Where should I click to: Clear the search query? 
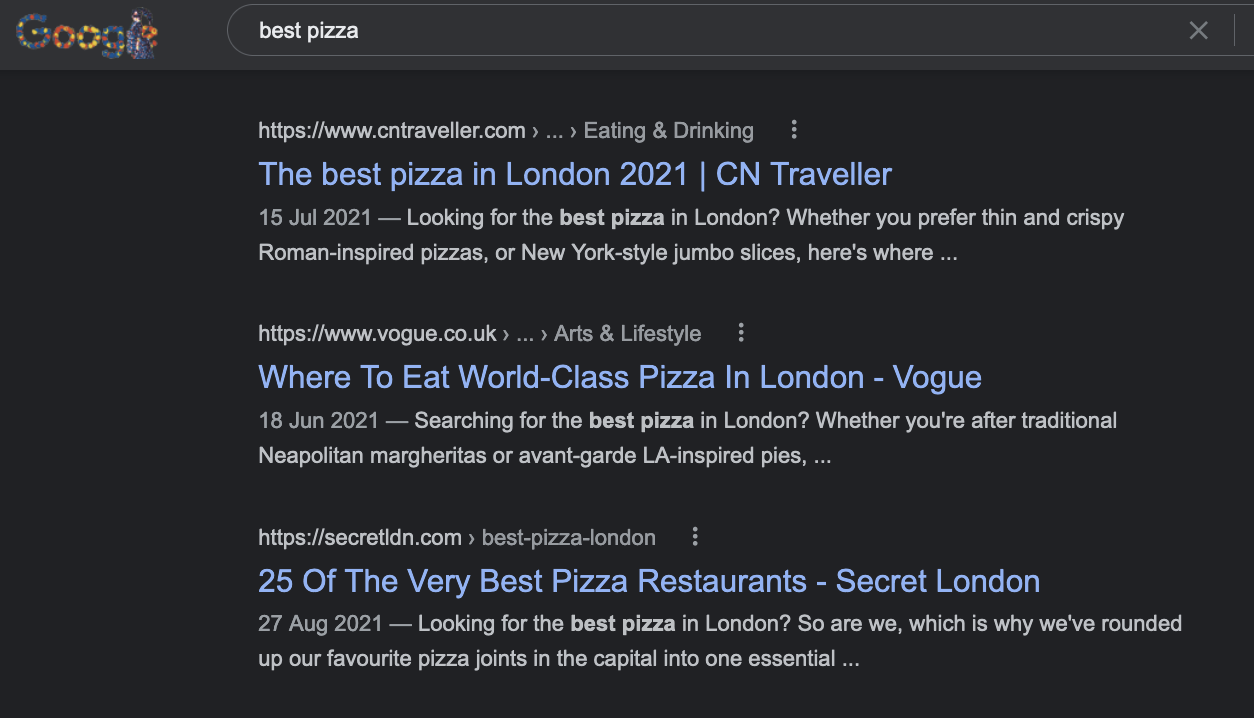[1198, 31]
